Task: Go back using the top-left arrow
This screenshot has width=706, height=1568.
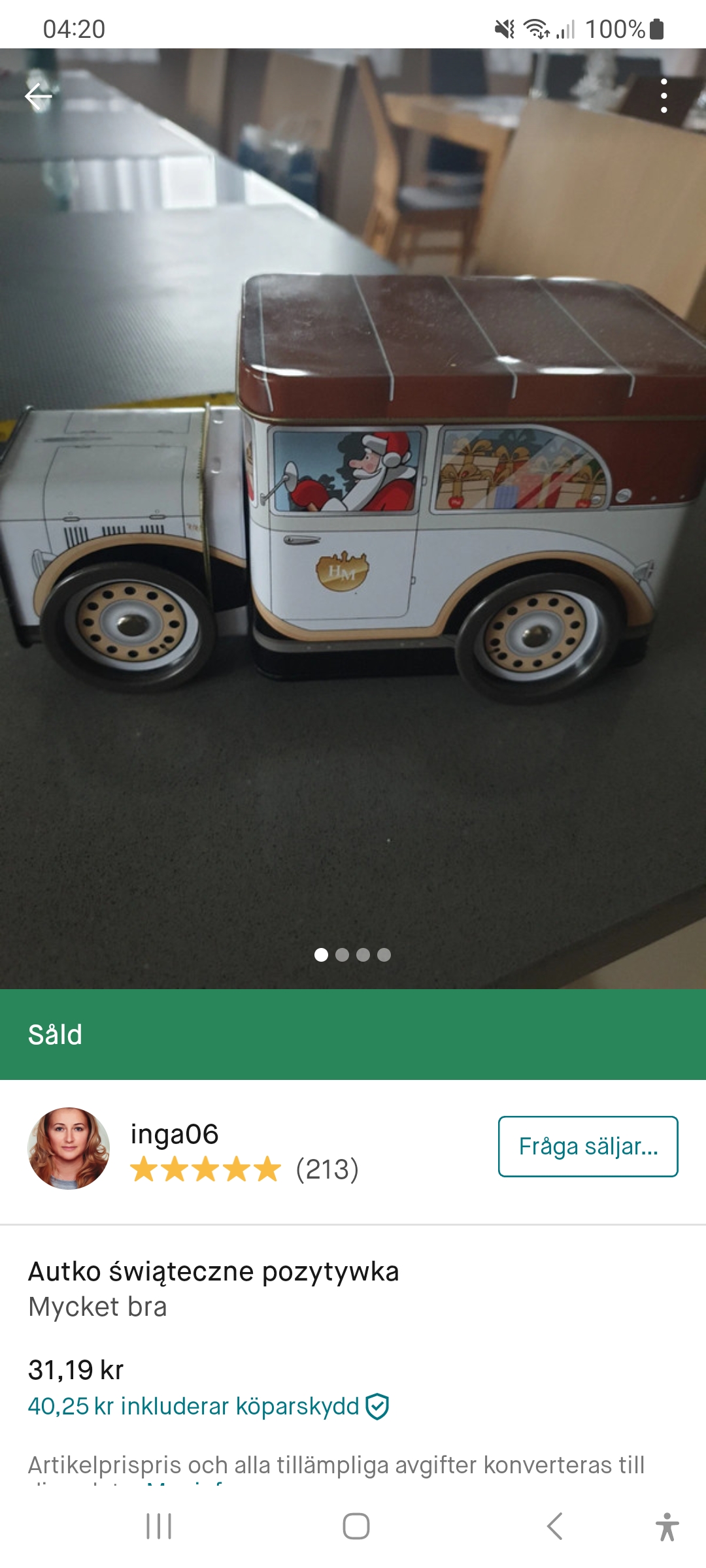Action: pos(38,97)
